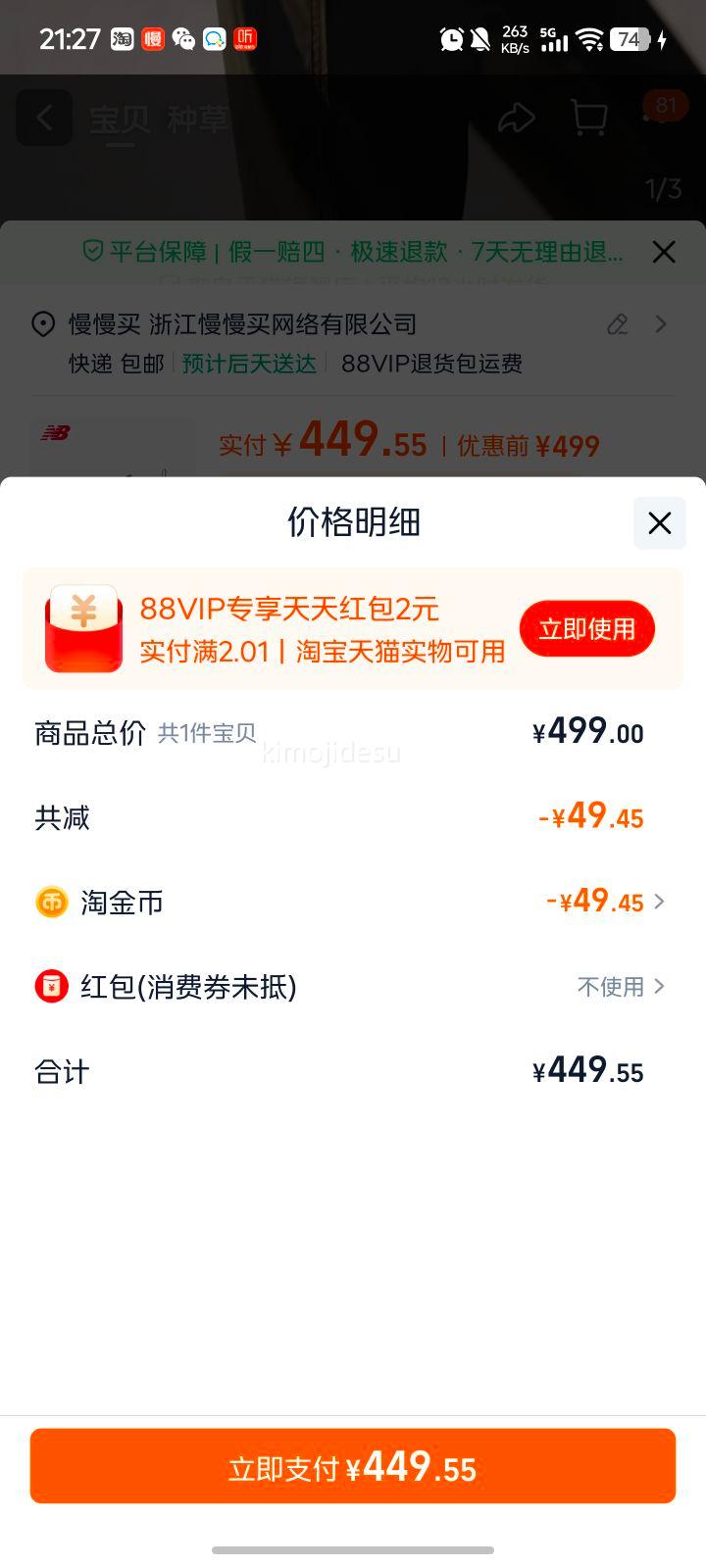
Task: Dismiss the 平台保障 banner
Action: tap(664, 253)
